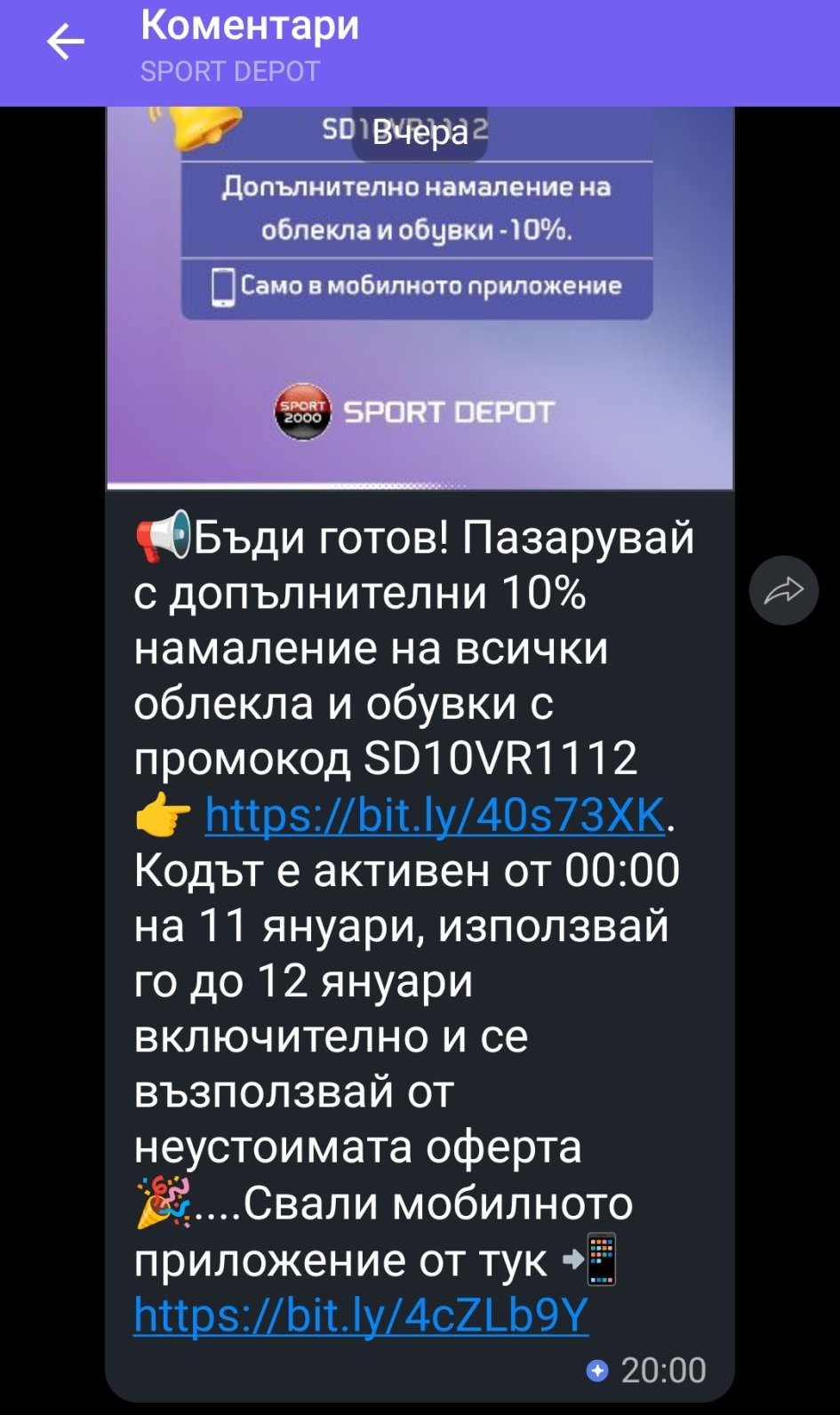Open the bit.ly/4cZLb9Y app download link

click(x=361, y=1315)
